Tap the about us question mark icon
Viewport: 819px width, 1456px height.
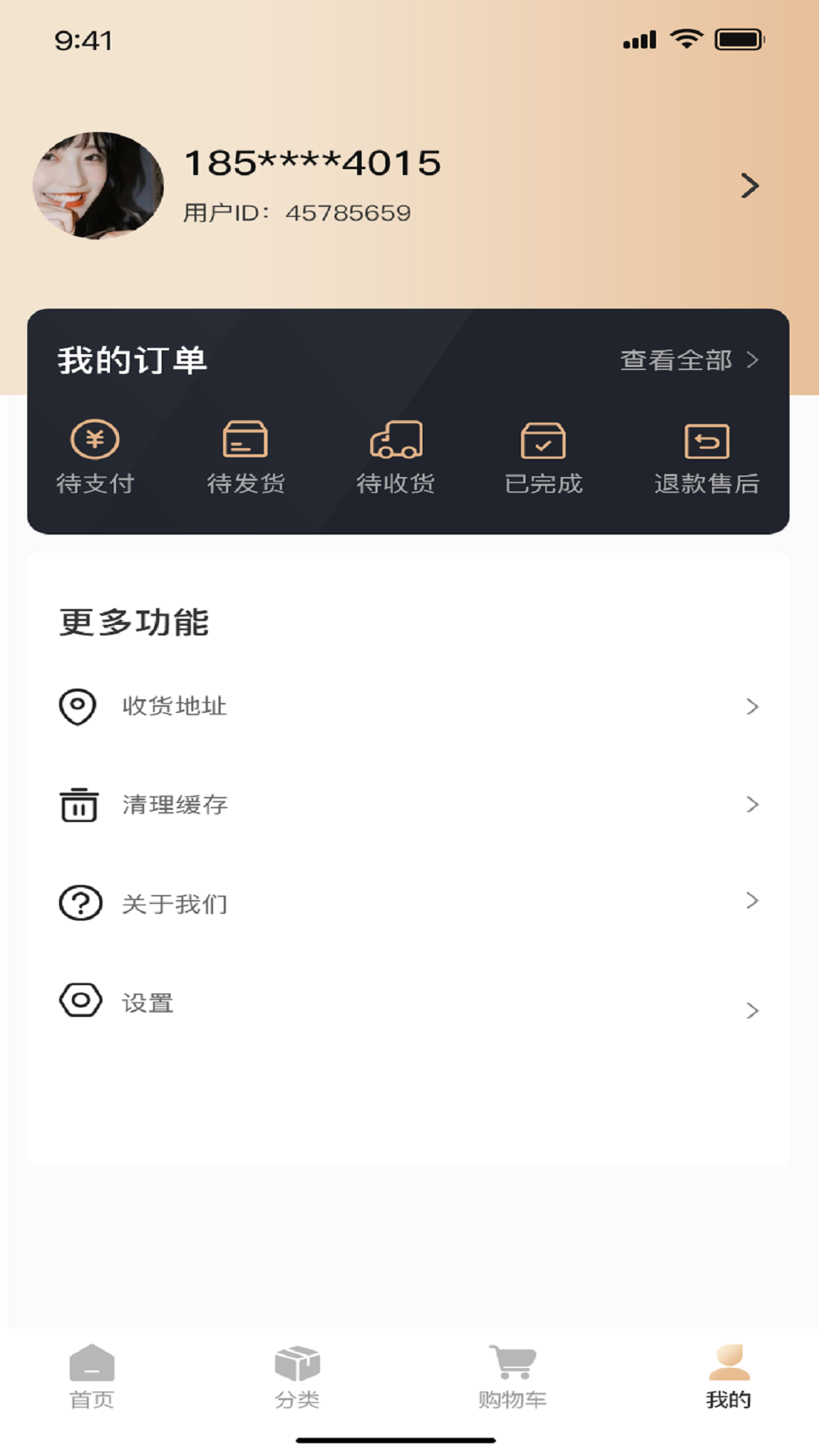[80, 902]
